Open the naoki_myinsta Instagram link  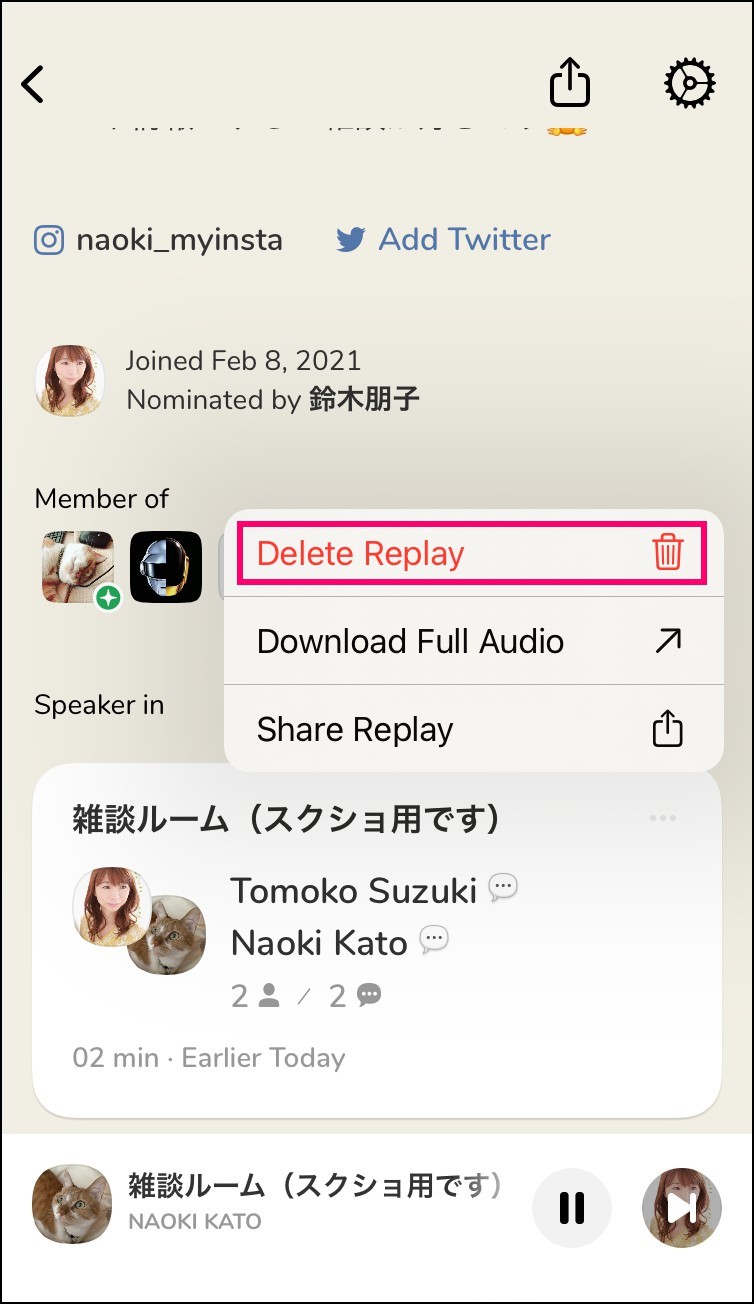pyautogui.click(x=159, y=240)
